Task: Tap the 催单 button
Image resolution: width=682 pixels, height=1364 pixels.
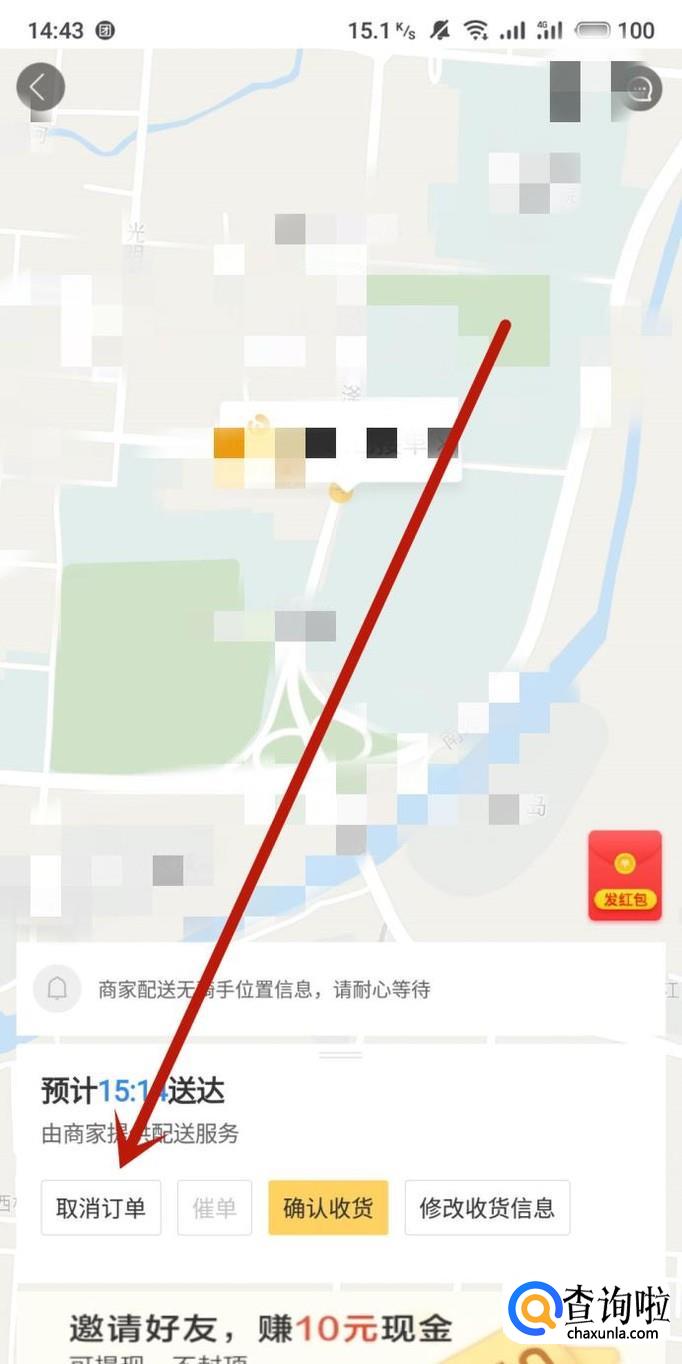Action: pyautogui.click(x=214, y=1207)
